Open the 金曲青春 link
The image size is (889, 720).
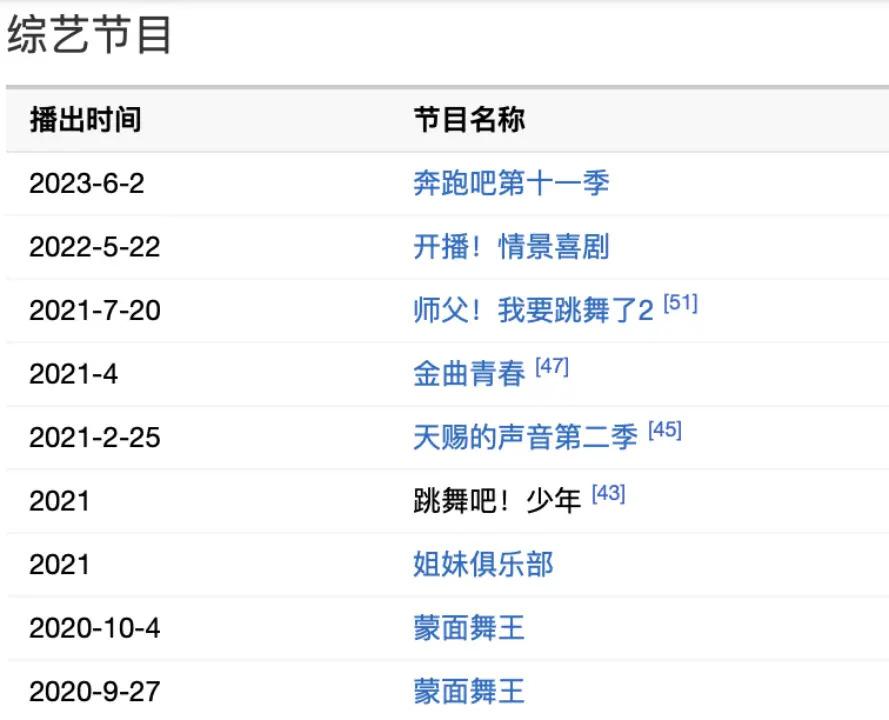coord(468,374)
